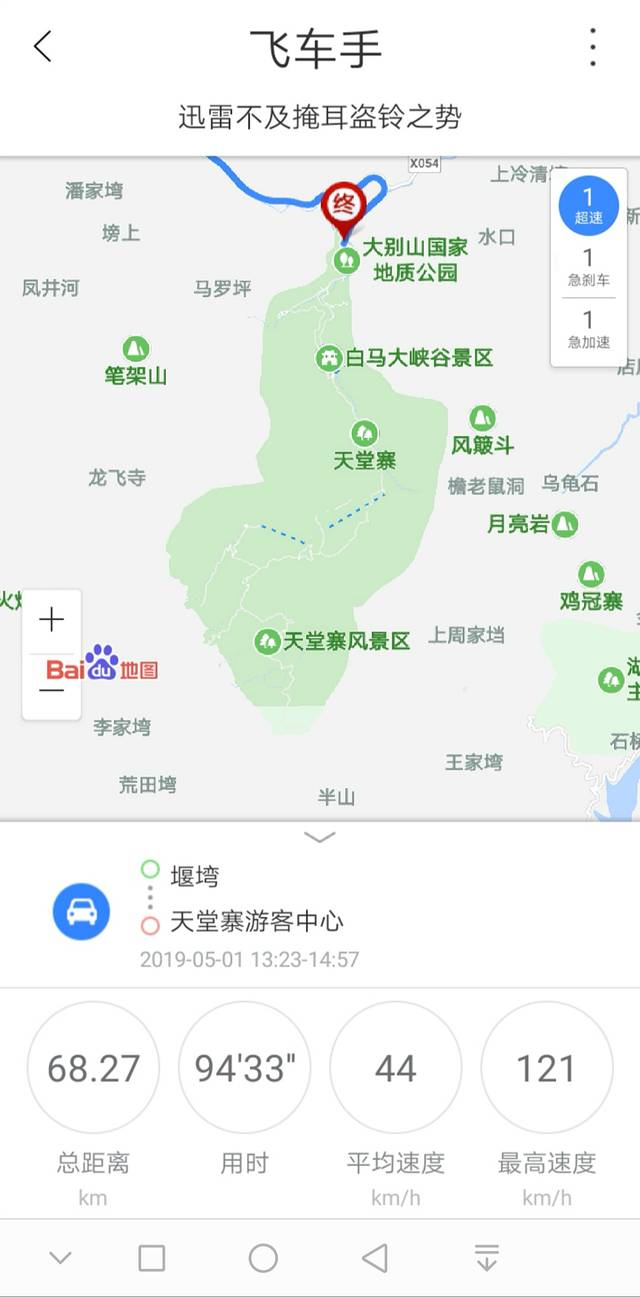This screenshot has width=640, height=1297.
Task: Pull down notification shade icon in nav bar
Action: click(x=487, y=1258)
